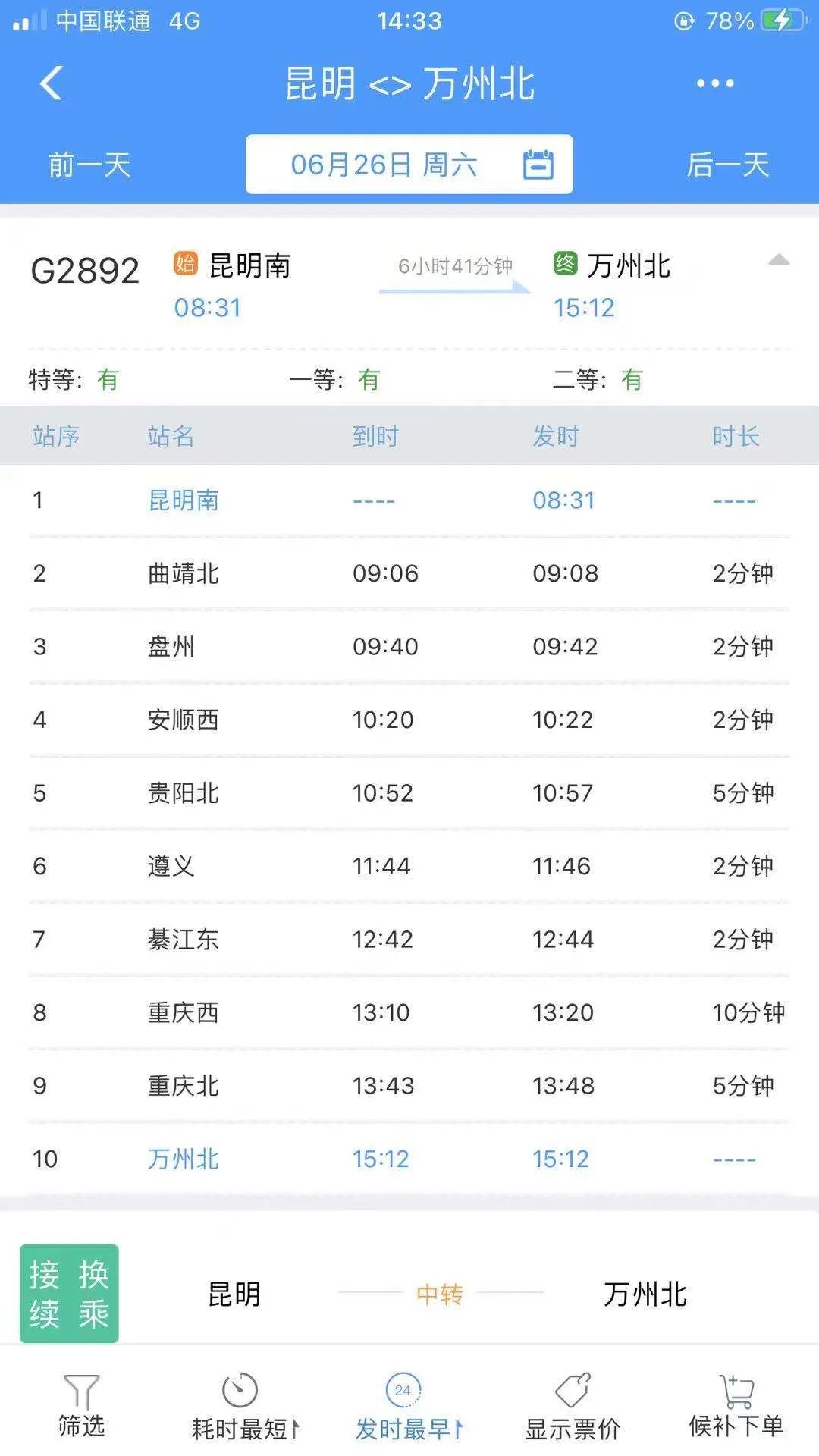Tap the back arrow in the header

point(50,83)
